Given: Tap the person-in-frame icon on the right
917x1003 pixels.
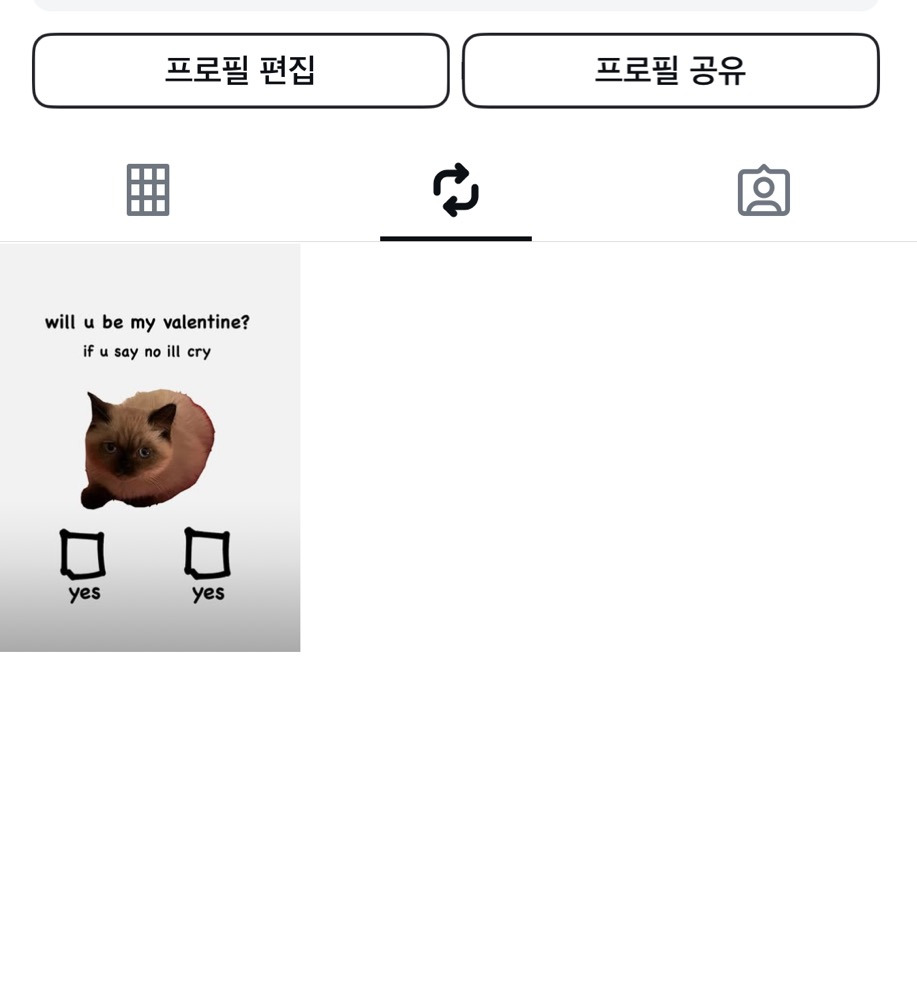Looking at the screenshot, I should tap(764, 190).
